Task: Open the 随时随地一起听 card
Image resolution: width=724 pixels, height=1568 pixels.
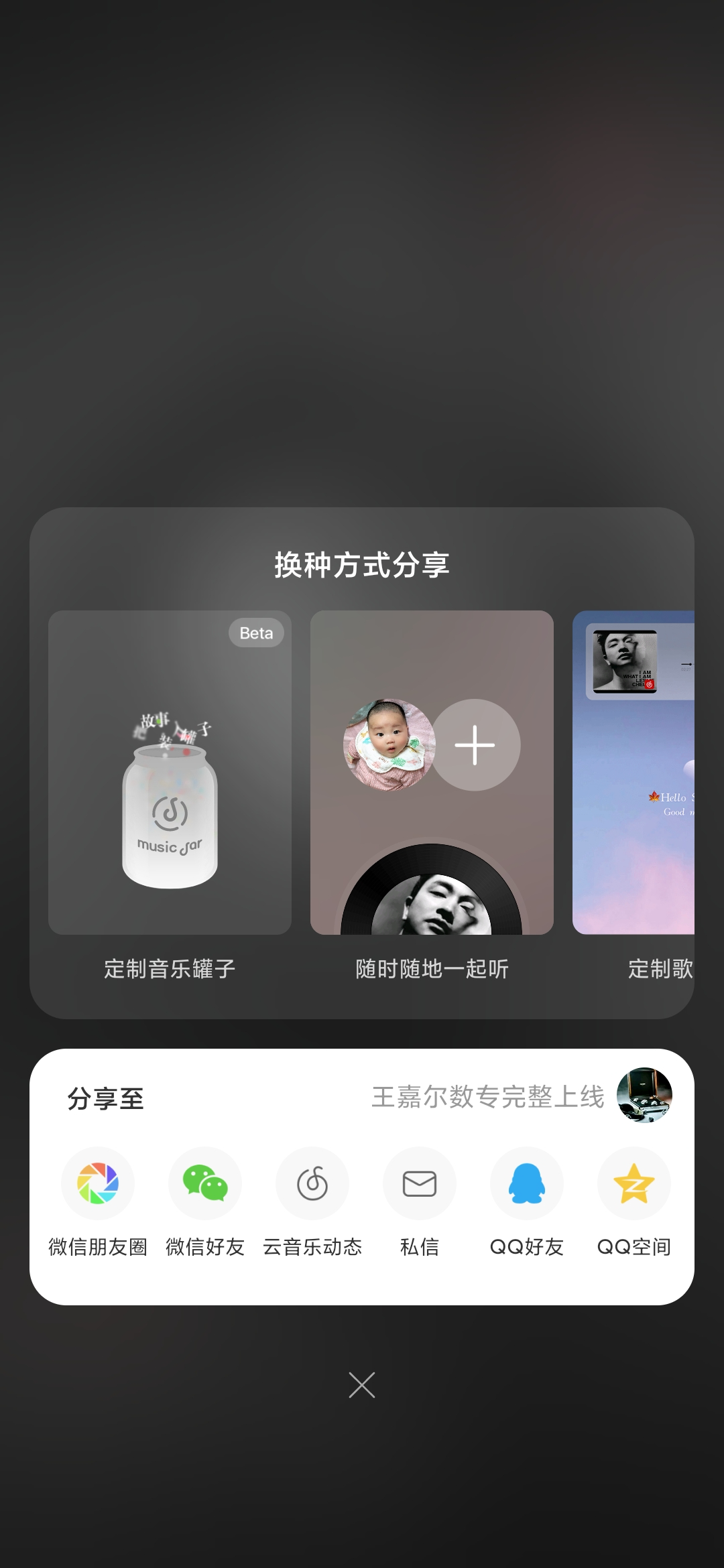Action: [x=432, y=772]
